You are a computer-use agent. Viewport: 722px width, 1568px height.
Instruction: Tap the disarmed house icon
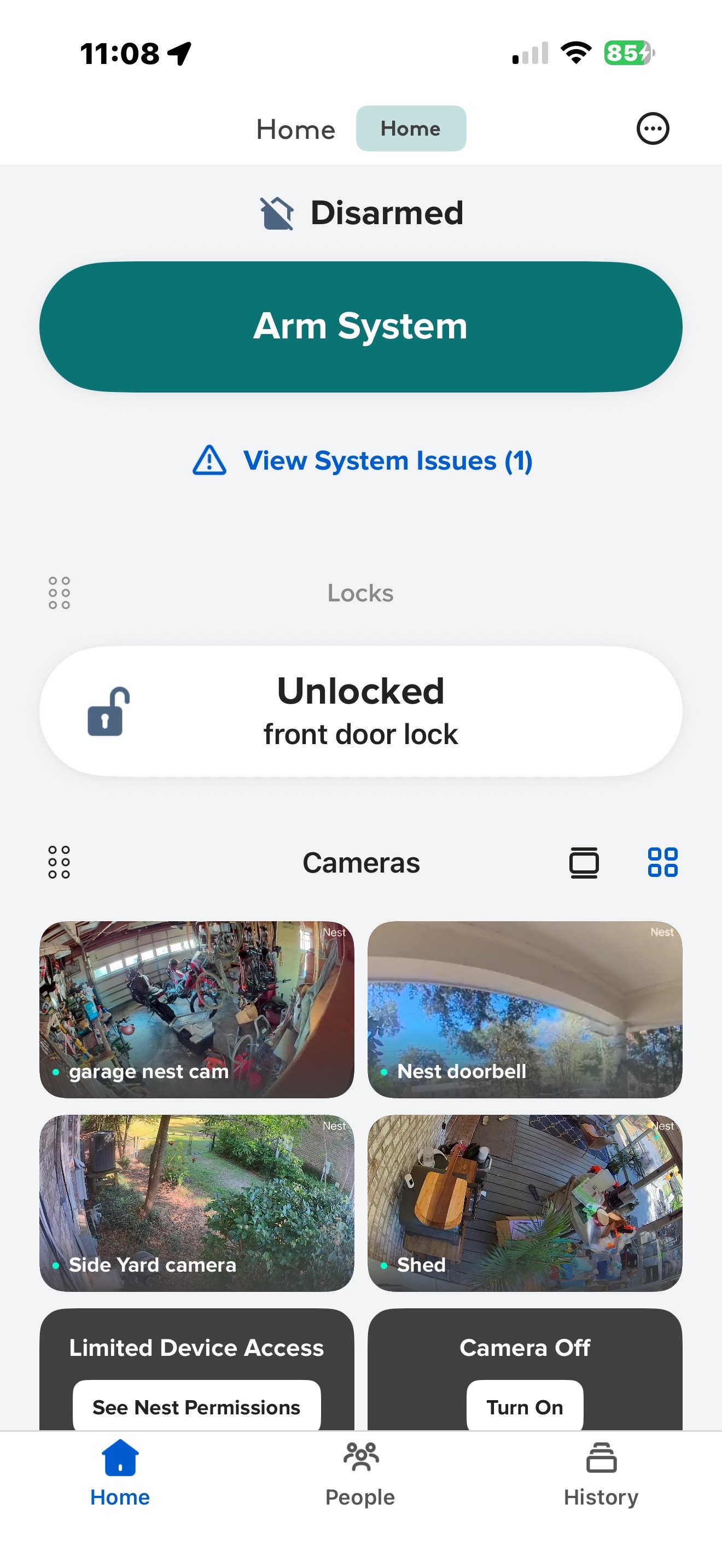[276, 213]
